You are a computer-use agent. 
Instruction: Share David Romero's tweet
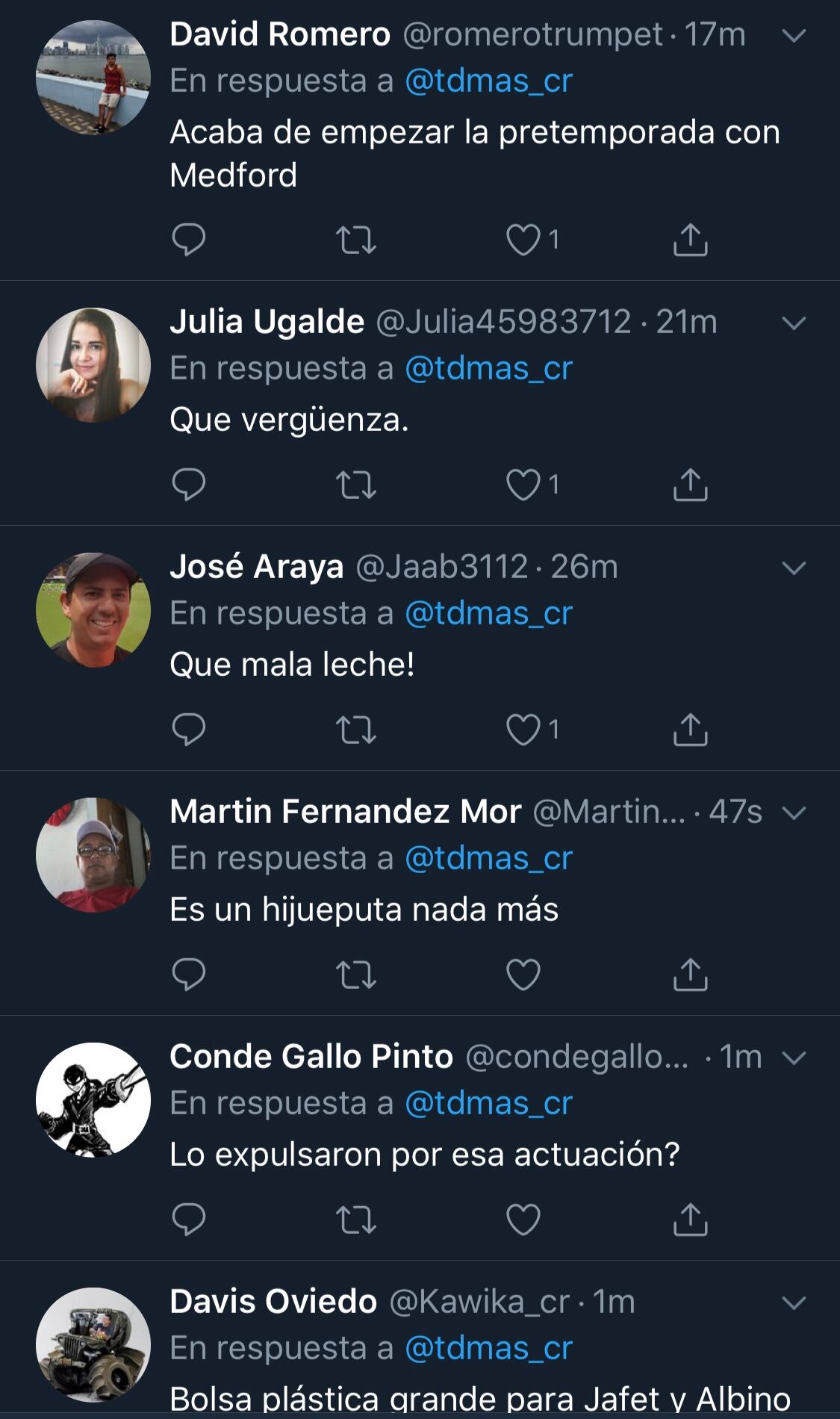pyautogui.click(x=690, y=240)
